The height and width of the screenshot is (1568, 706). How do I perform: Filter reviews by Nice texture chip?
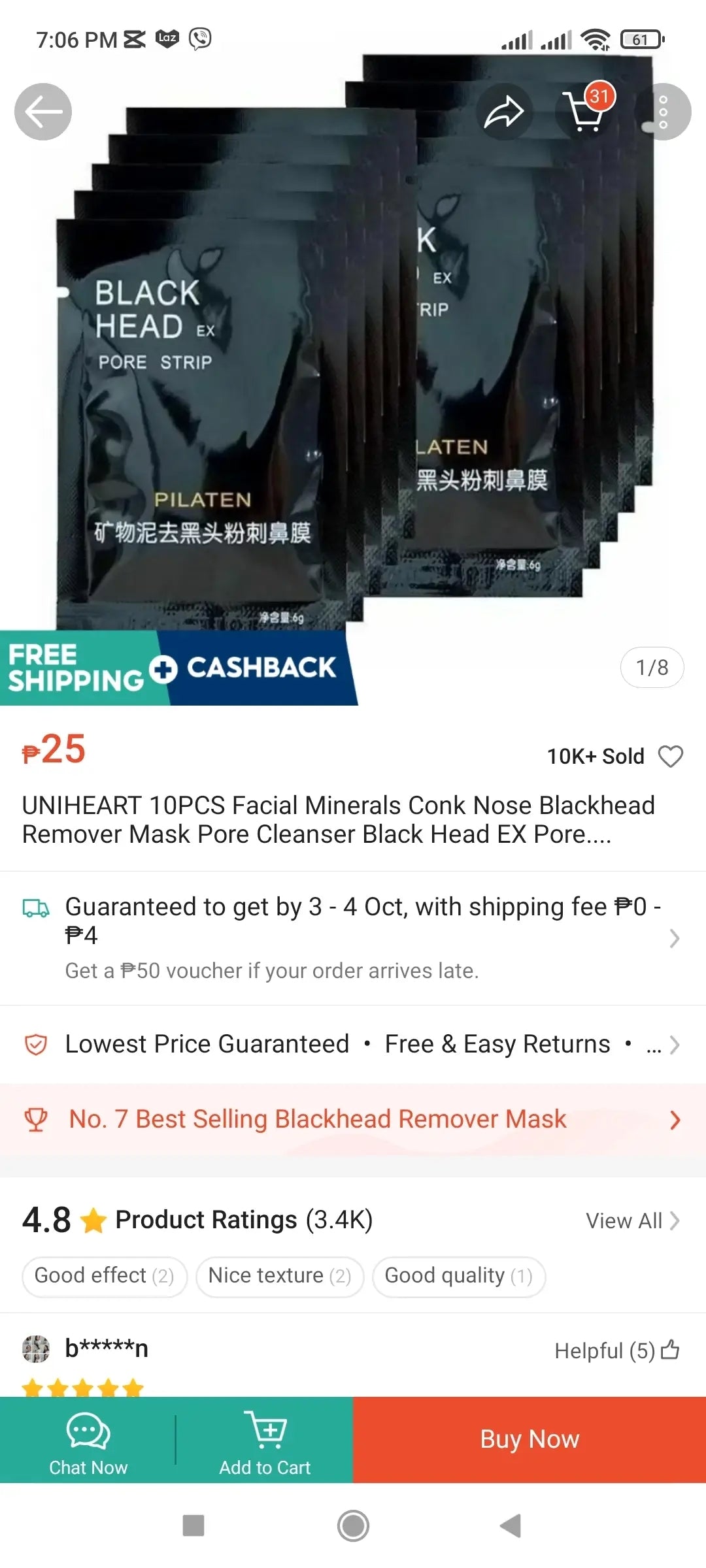point(279,1275)
